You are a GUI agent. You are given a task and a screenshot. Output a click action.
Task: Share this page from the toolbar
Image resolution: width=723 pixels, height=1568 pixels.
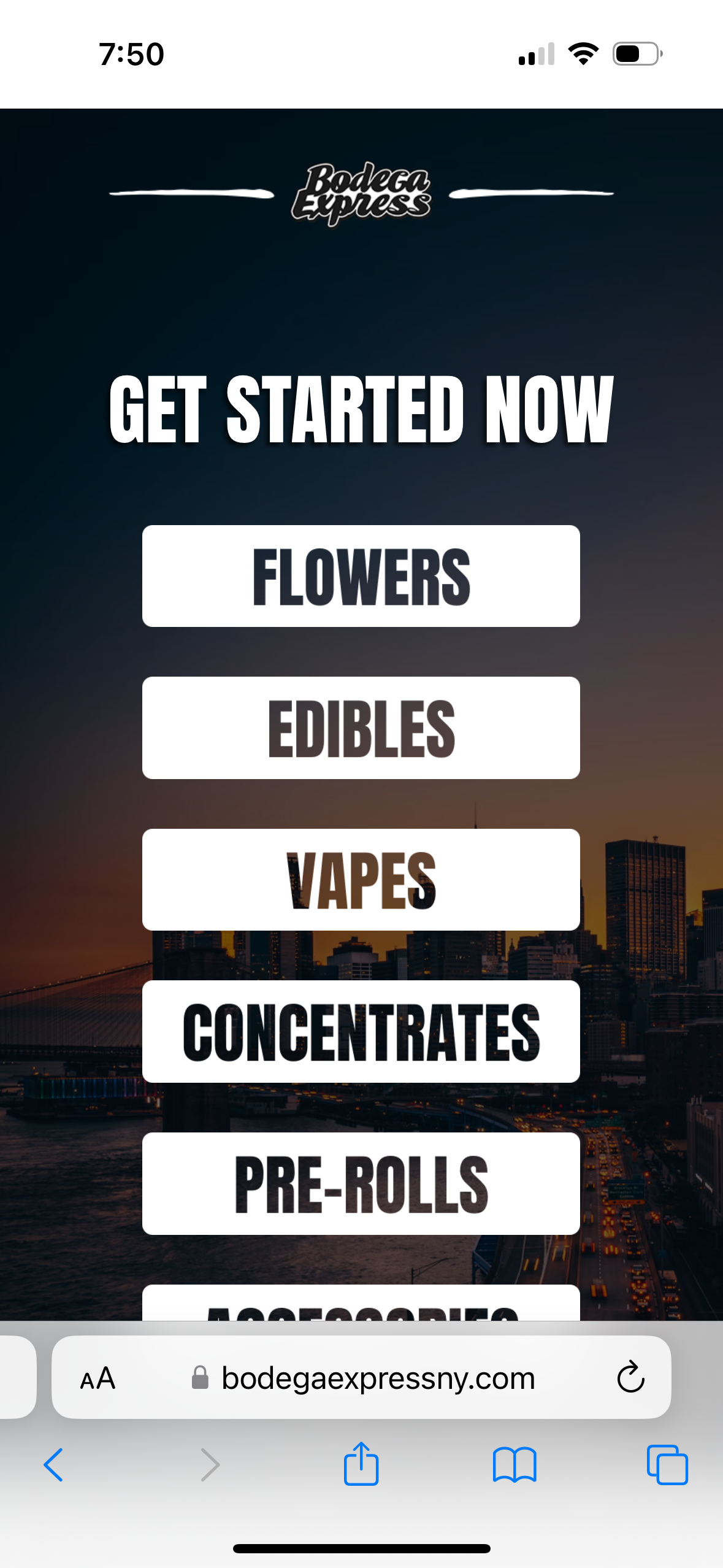(361, 1464)
